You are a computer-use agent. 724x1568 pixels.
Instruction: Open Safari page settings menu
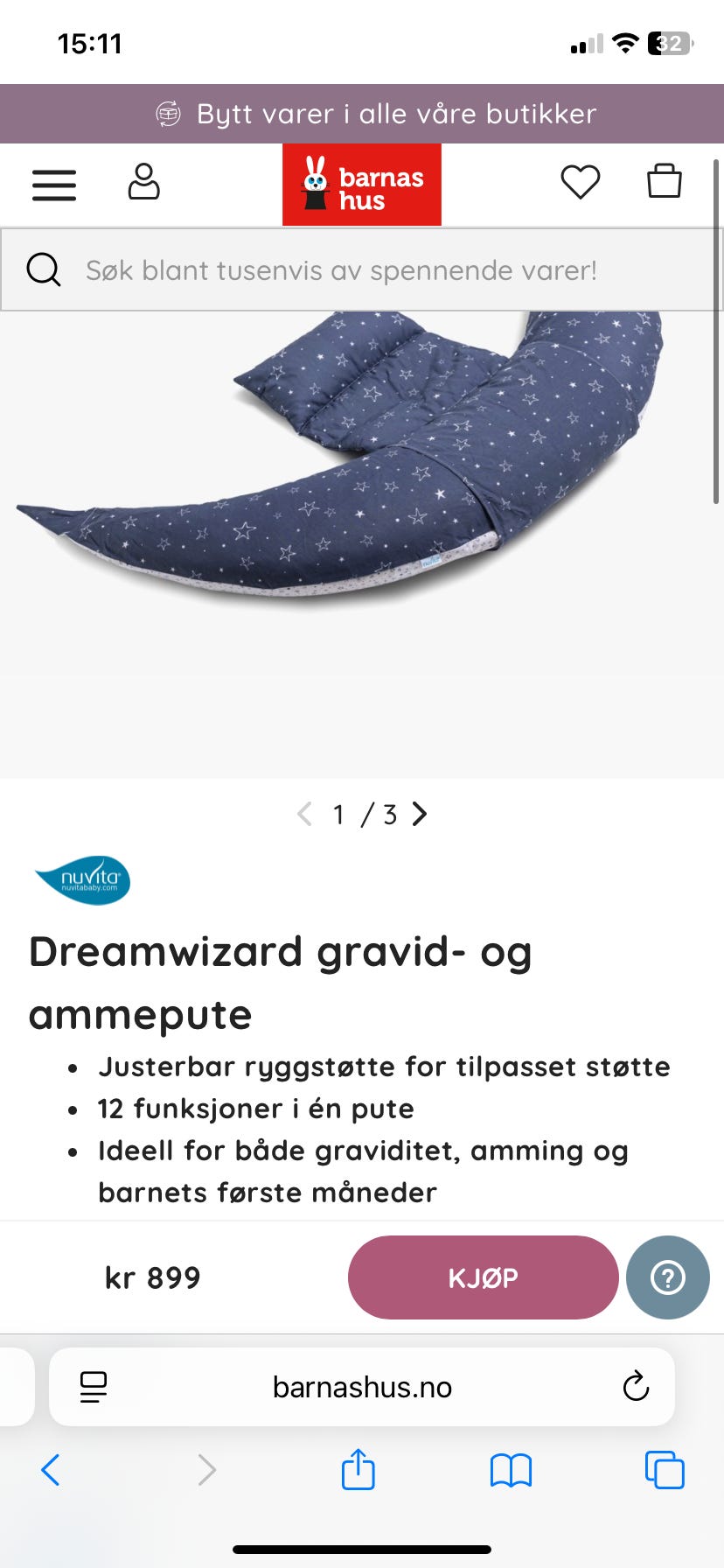tap(94, 1387)
